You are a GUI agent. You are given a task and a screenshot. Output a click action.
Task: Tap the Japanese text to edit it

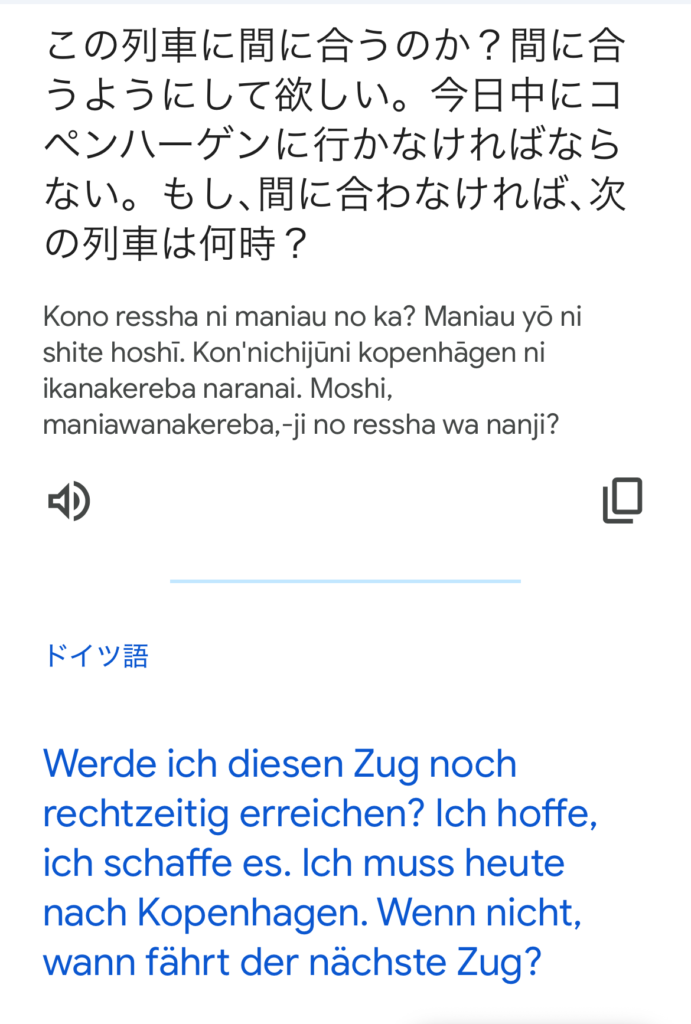click(335, 143)
